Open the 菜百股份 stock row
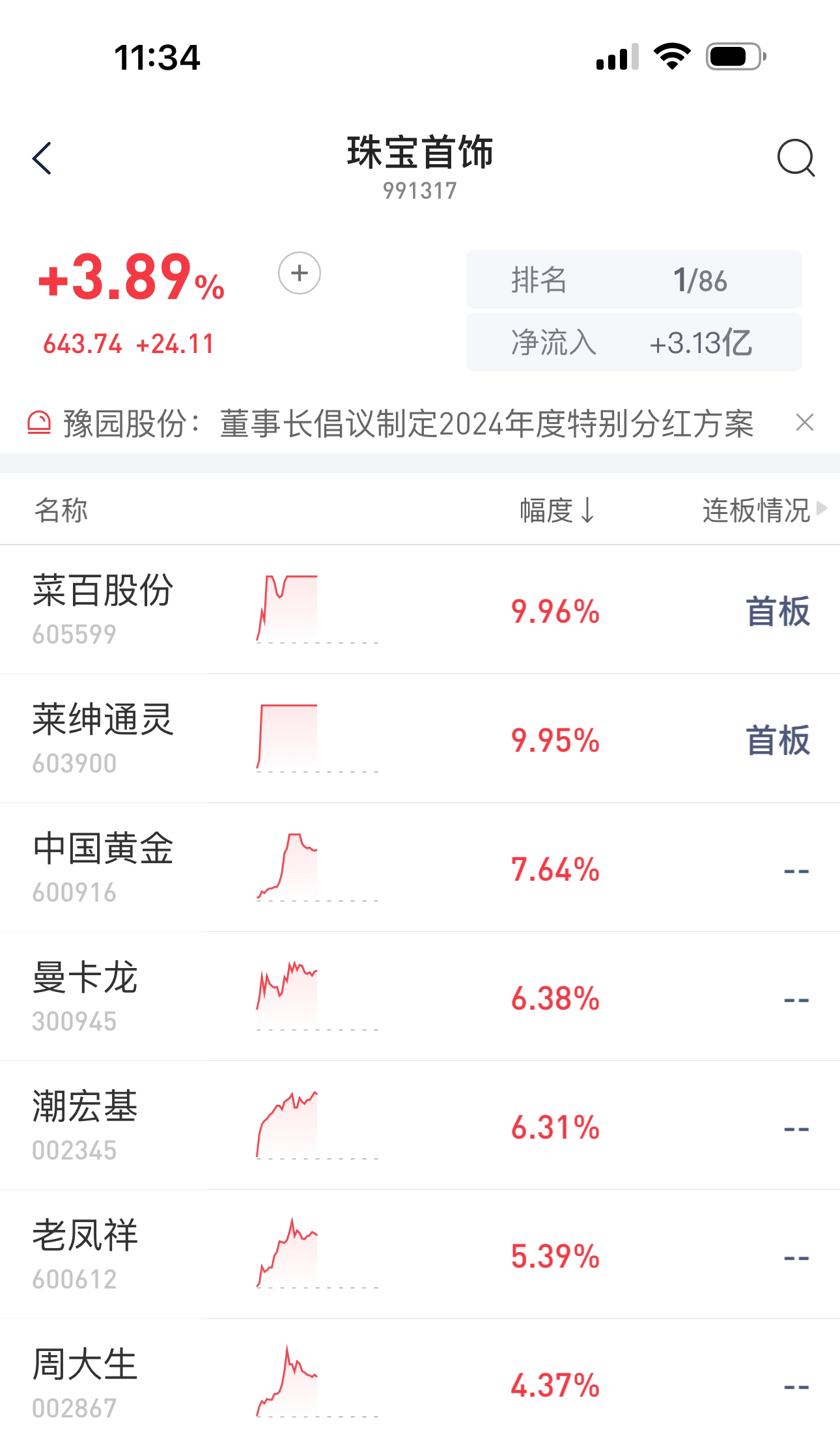 pyautogui.click(x=420, y=610)
